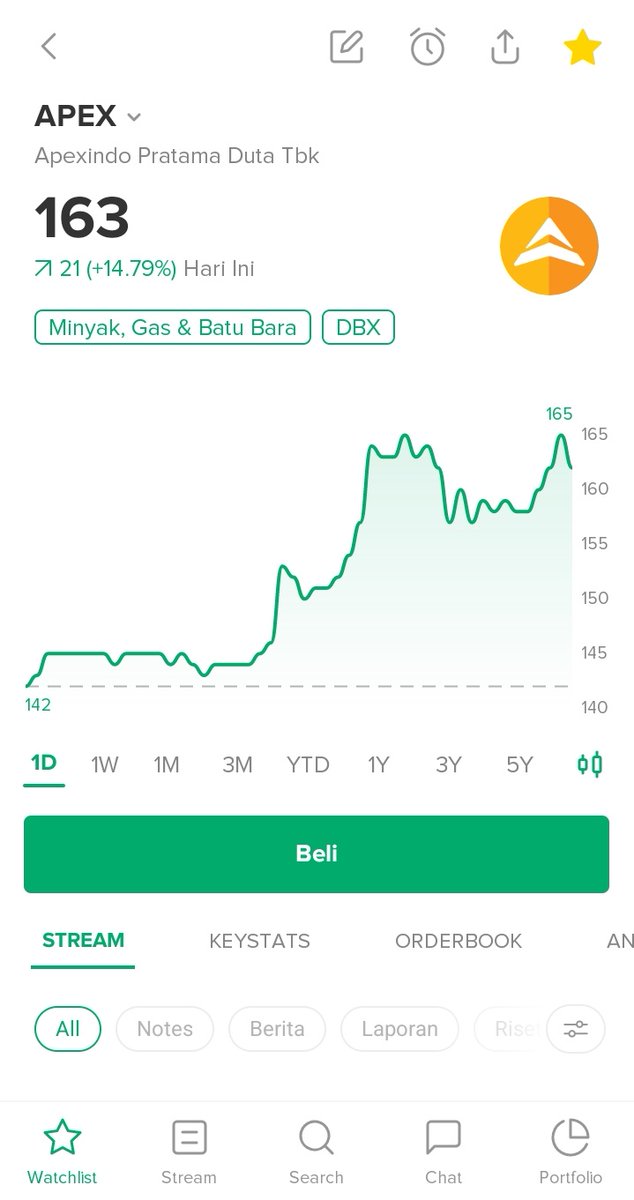This screenshot has height=1200, width=634.
Task: Switch to the KEYSTATS tab
Action: point(260,941)
